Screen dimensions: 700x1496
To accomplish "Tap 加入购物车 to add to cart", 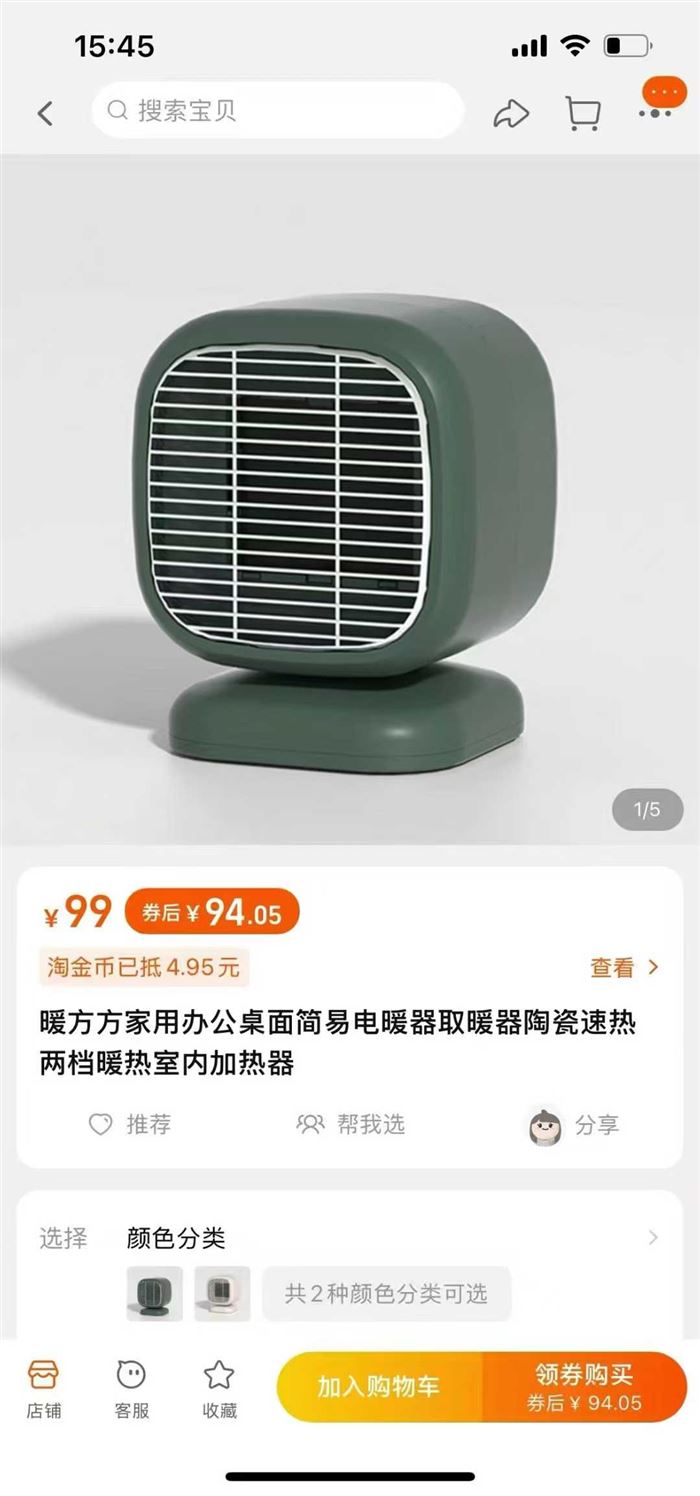I will (x=379, y=1387).
